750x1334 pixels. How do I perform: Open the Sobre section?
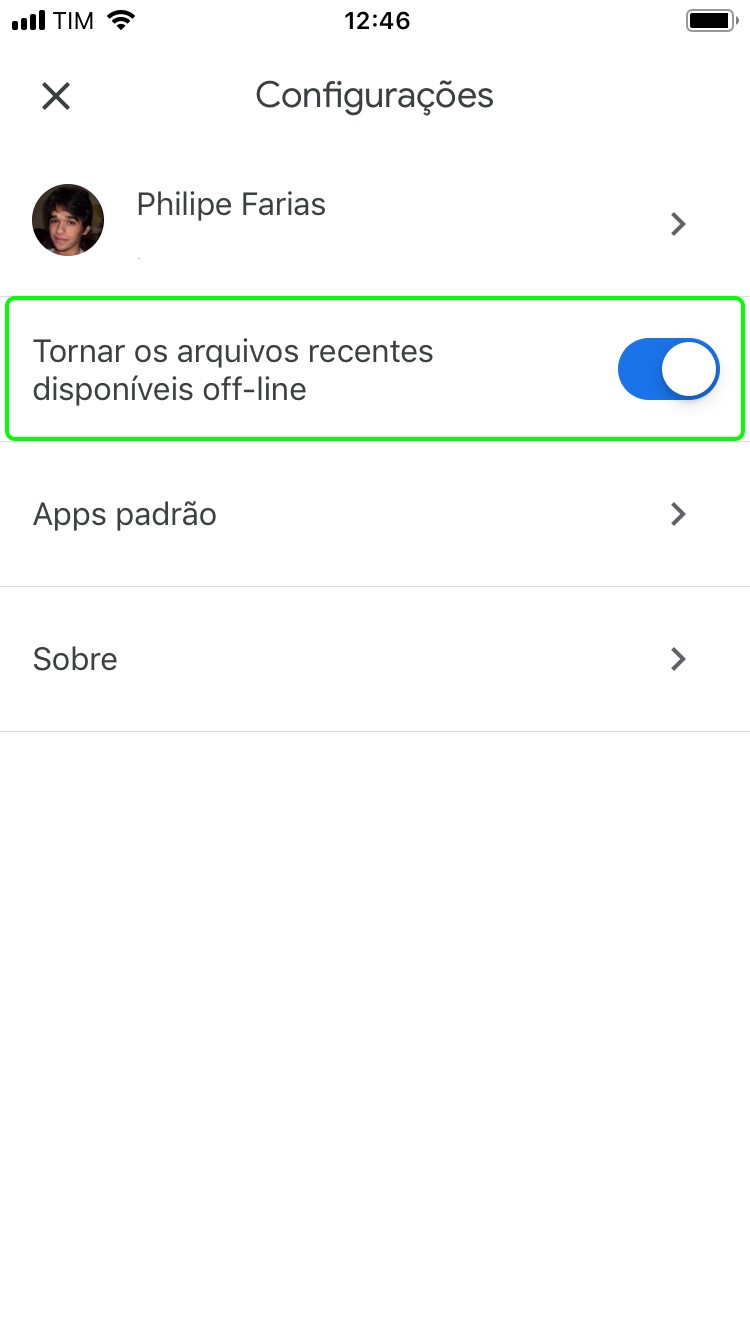(x=375, y=659)
